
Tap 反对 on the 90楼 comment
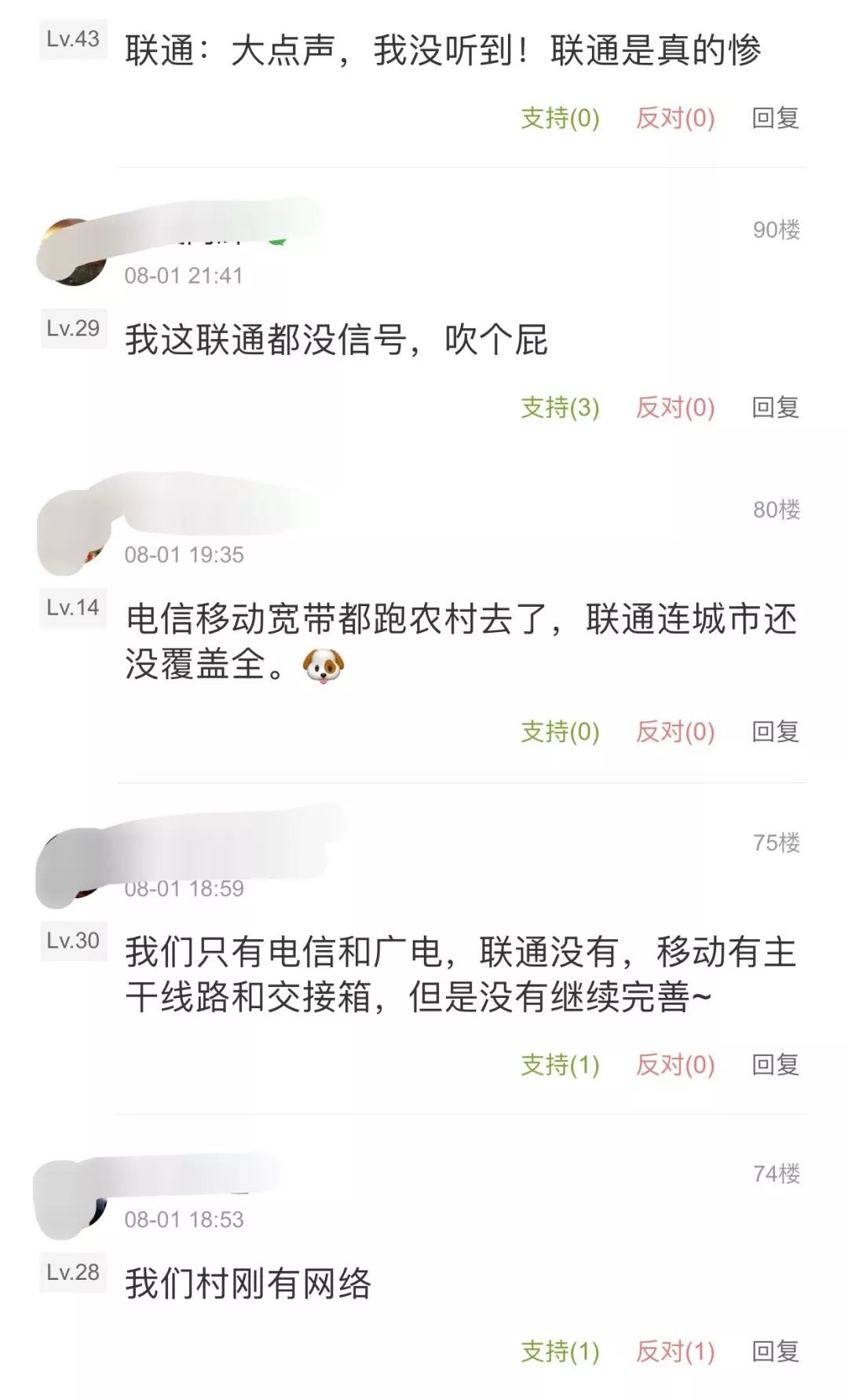(675, 408)
